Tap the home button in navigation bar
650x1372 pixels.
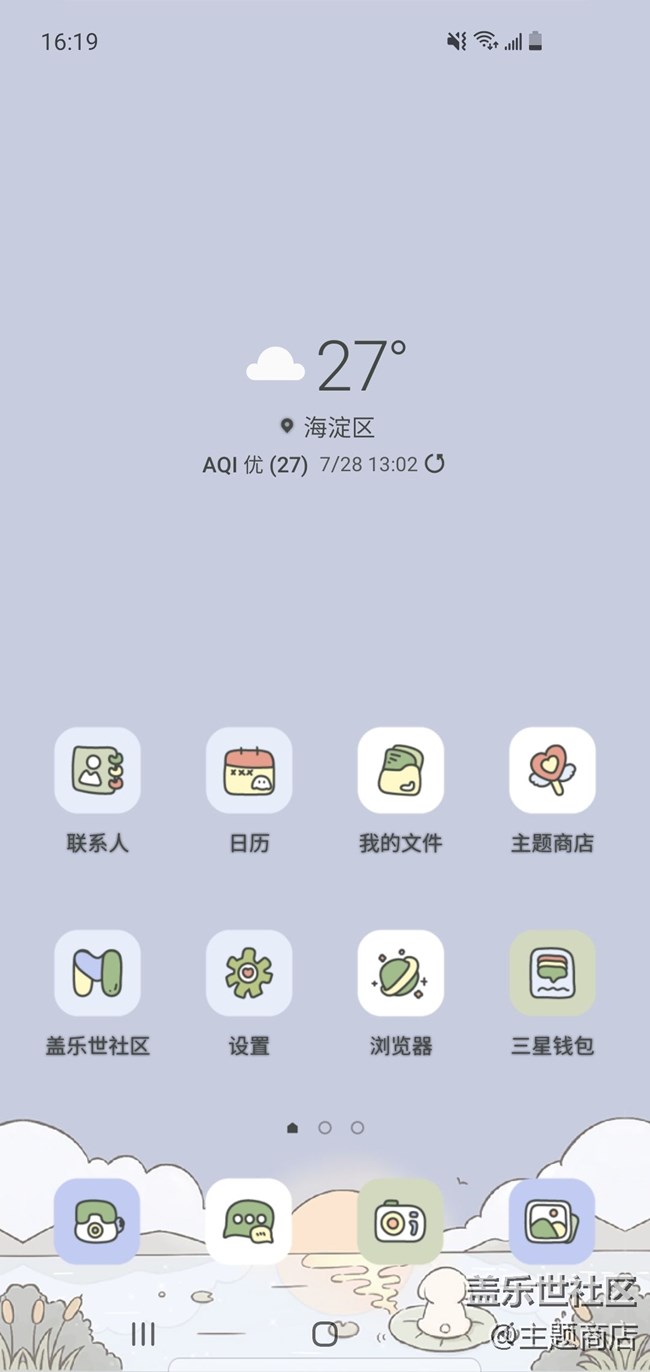click(325, 1333)
